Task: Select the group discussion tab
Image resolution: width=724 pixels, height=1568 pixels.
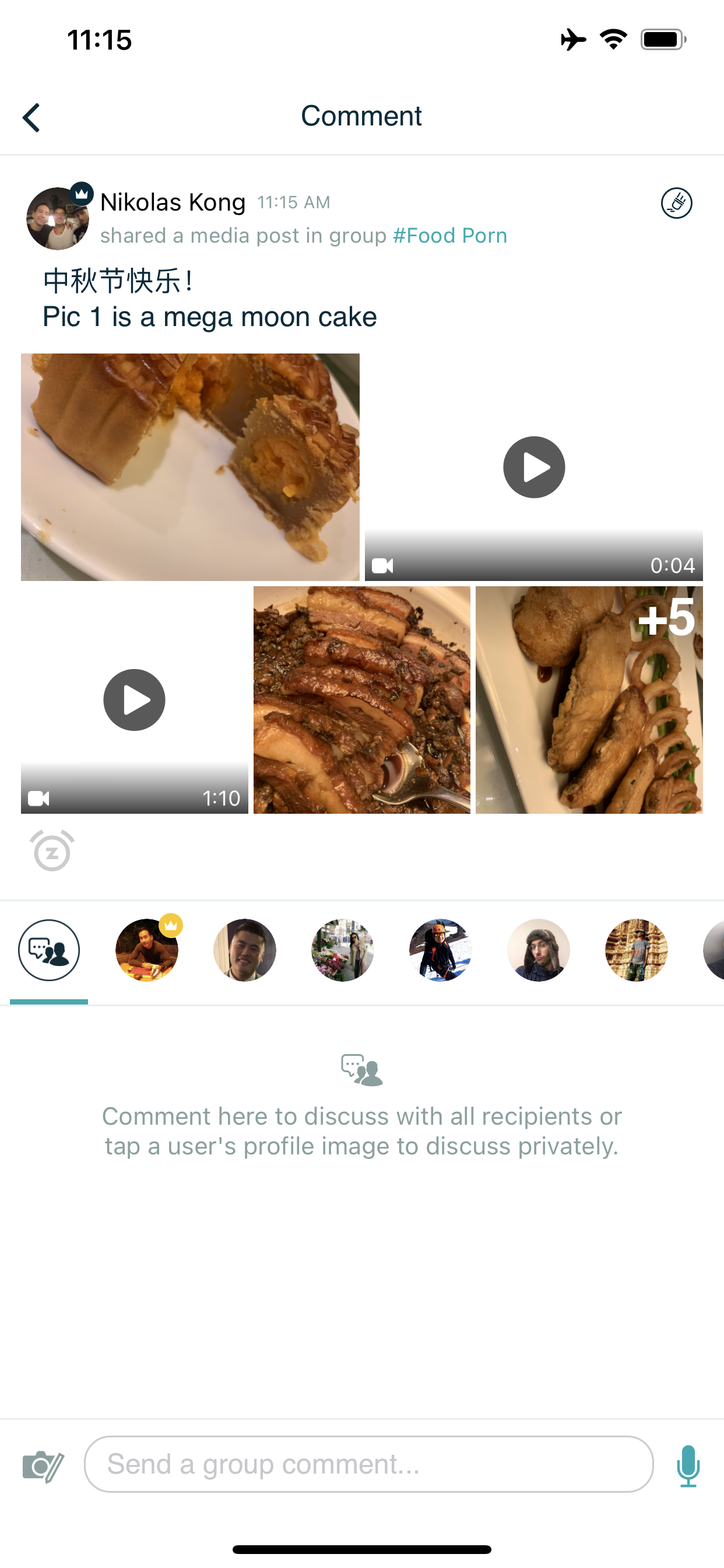Action: pos(48,950)
